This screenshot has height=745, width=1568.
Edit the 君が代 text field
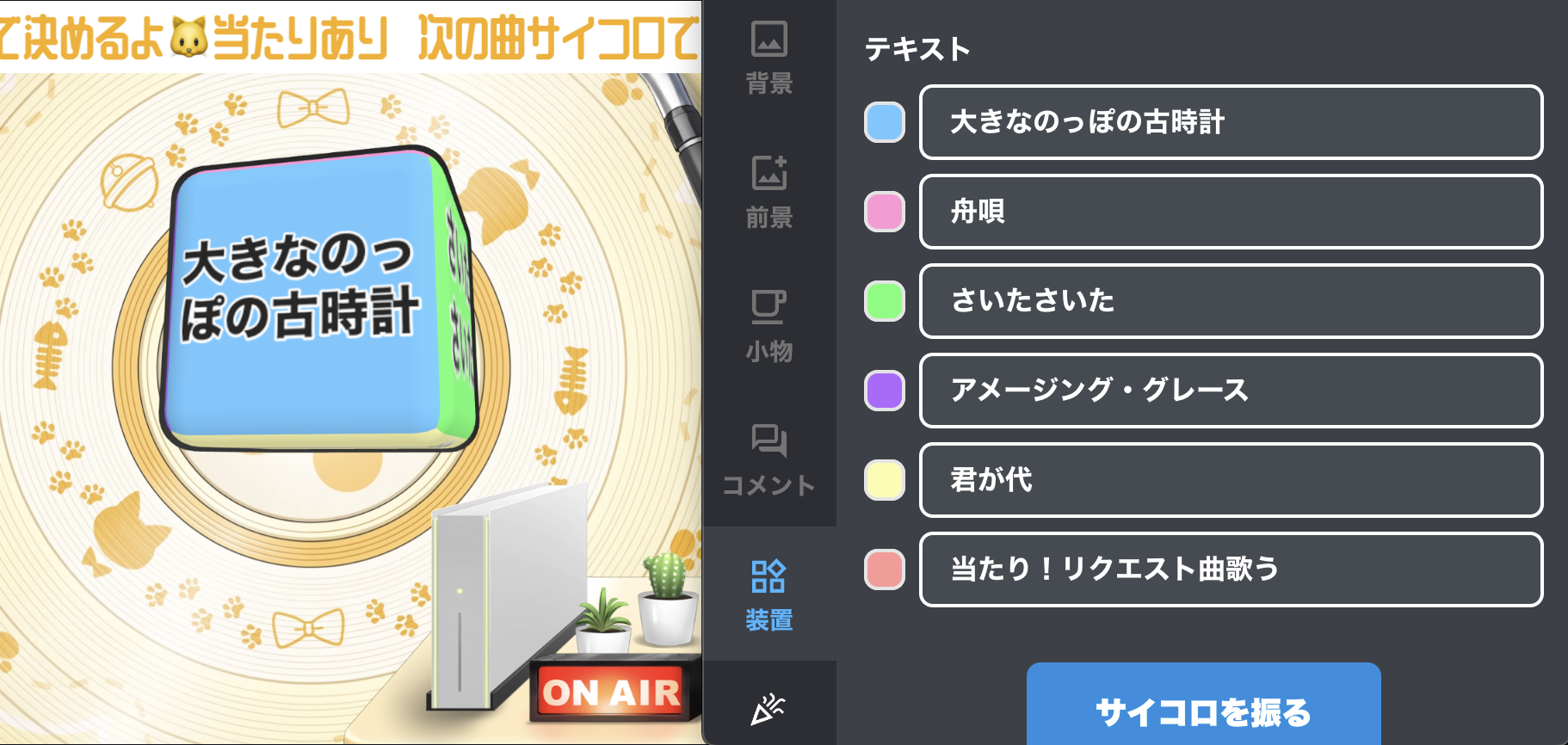pos(1231,480)
